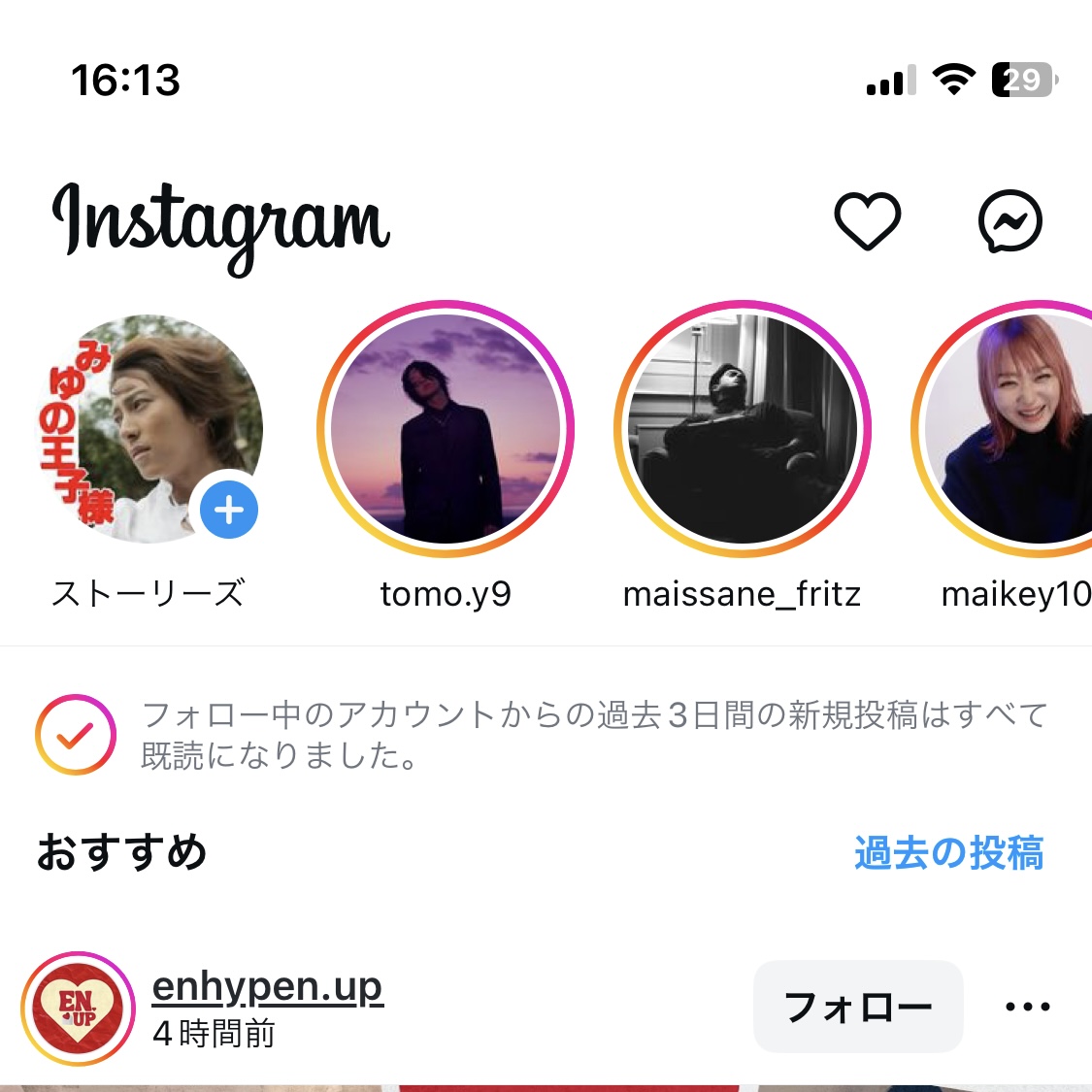Image resolution: width=1092 pixels, height=1092 pixels.
Task: Open the notifications heart icon
Action: [867, 221]
